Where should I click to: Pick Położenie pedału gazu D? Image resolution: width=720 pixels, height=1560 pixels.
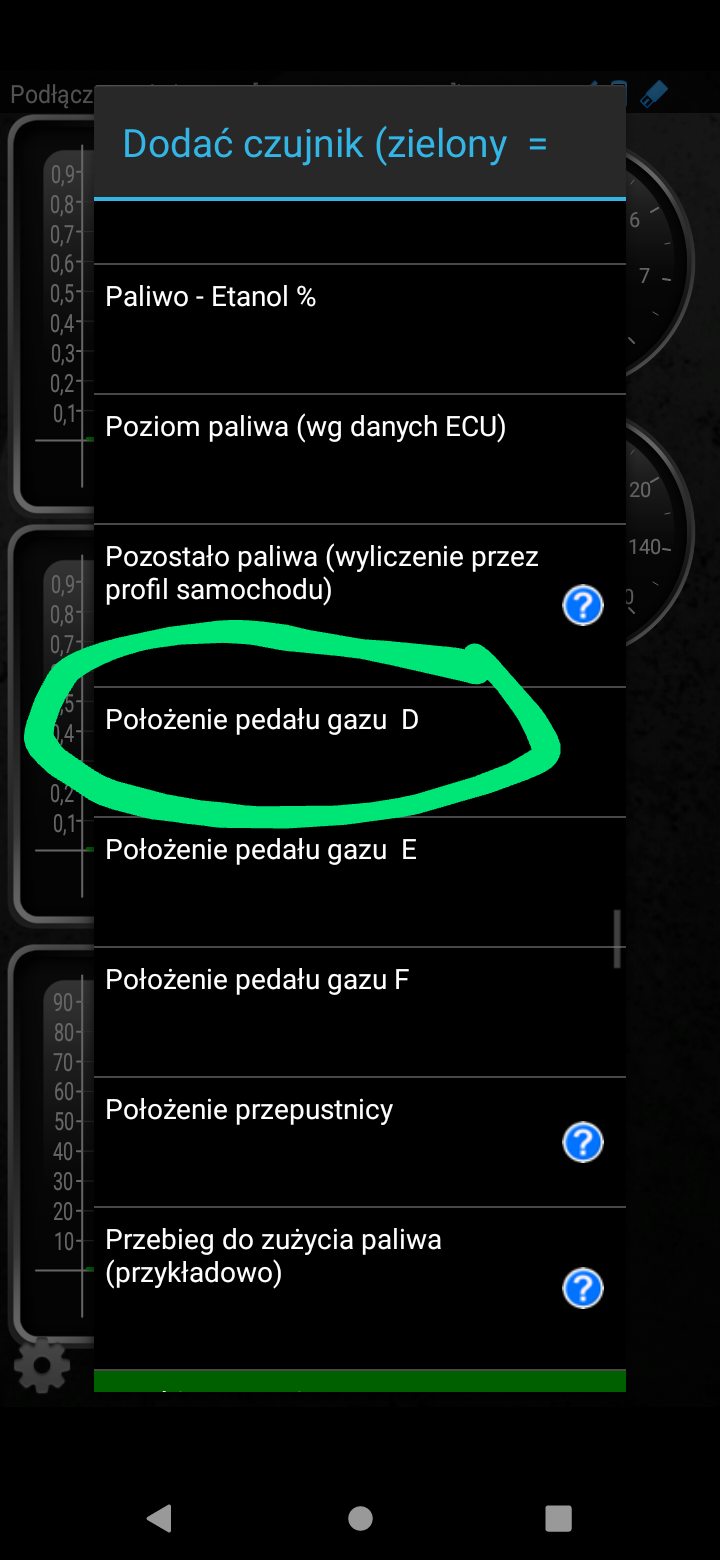click(360, 752)
